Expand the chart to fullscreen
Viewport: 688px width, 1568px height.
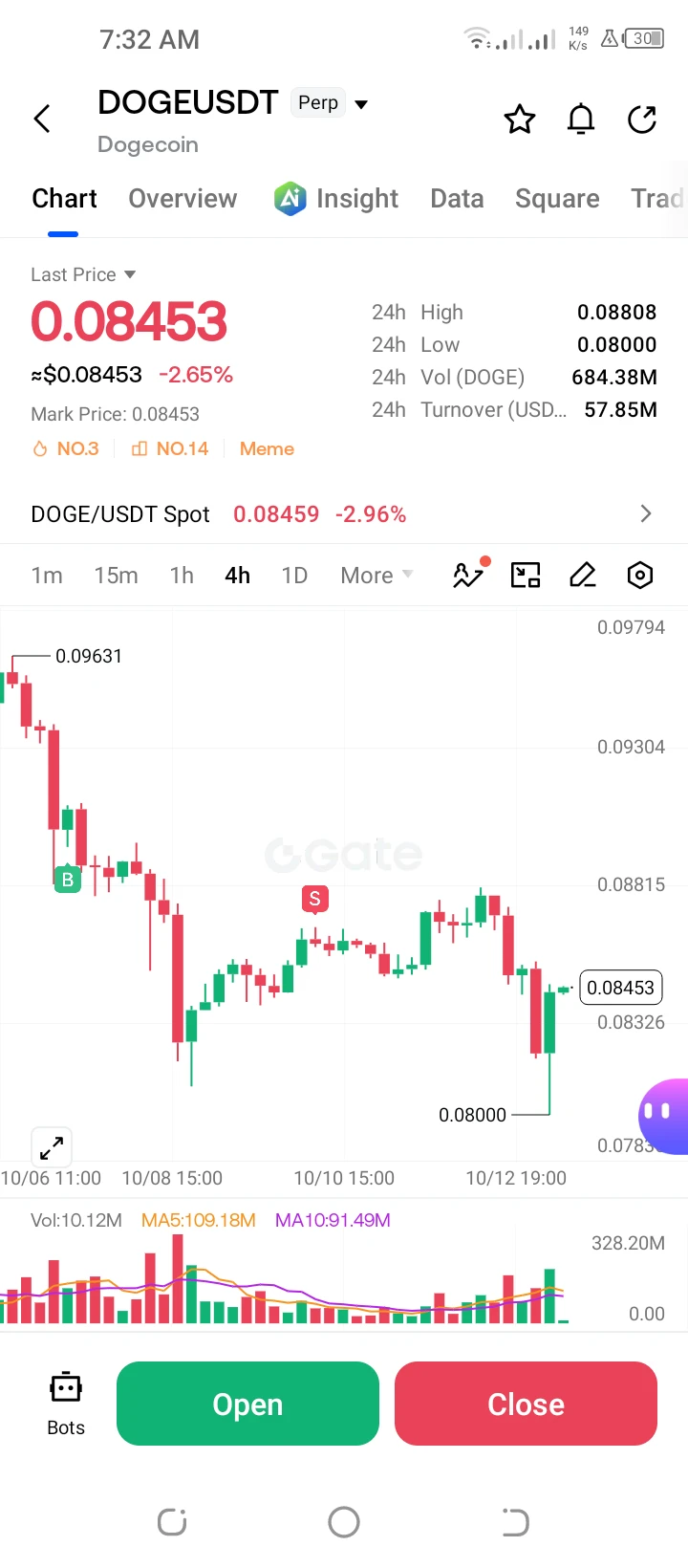click(x=52, y=1146)
